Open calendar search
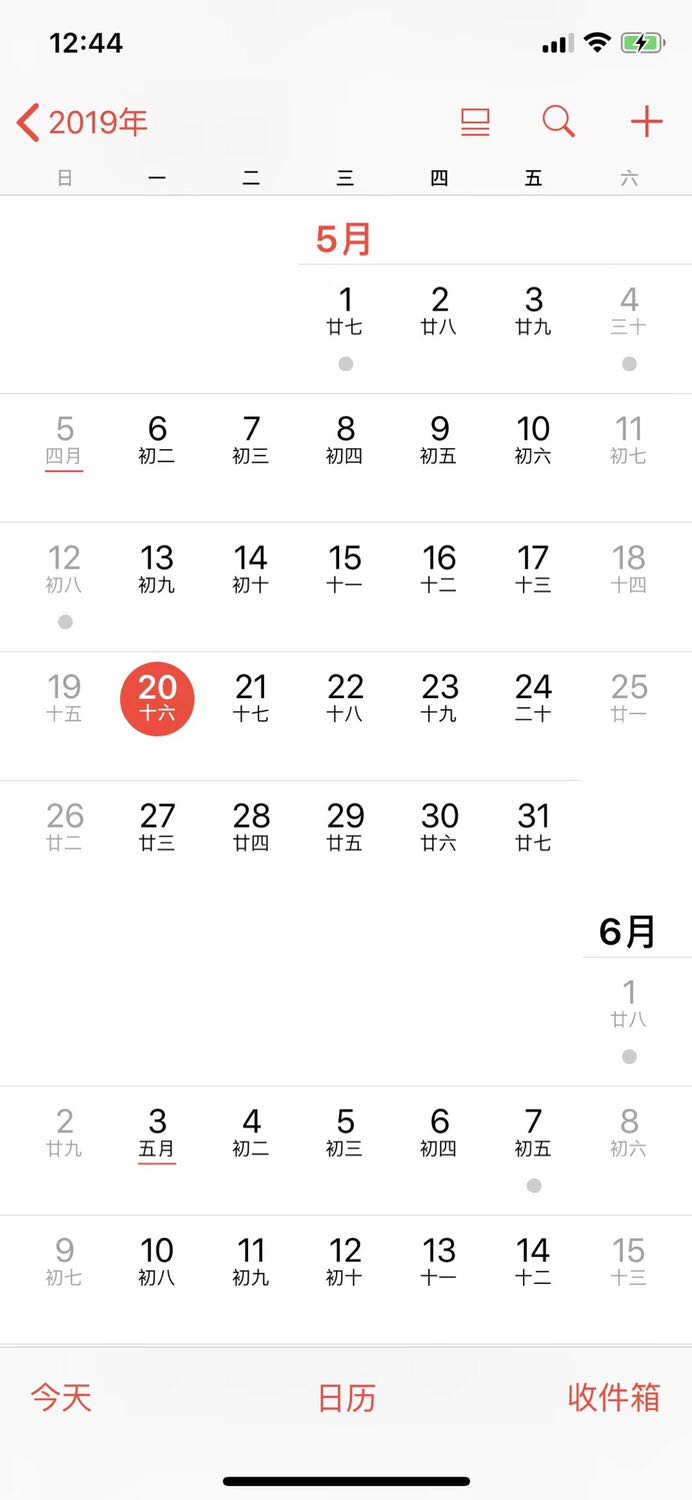692x1500 pixels. [559, 122]
